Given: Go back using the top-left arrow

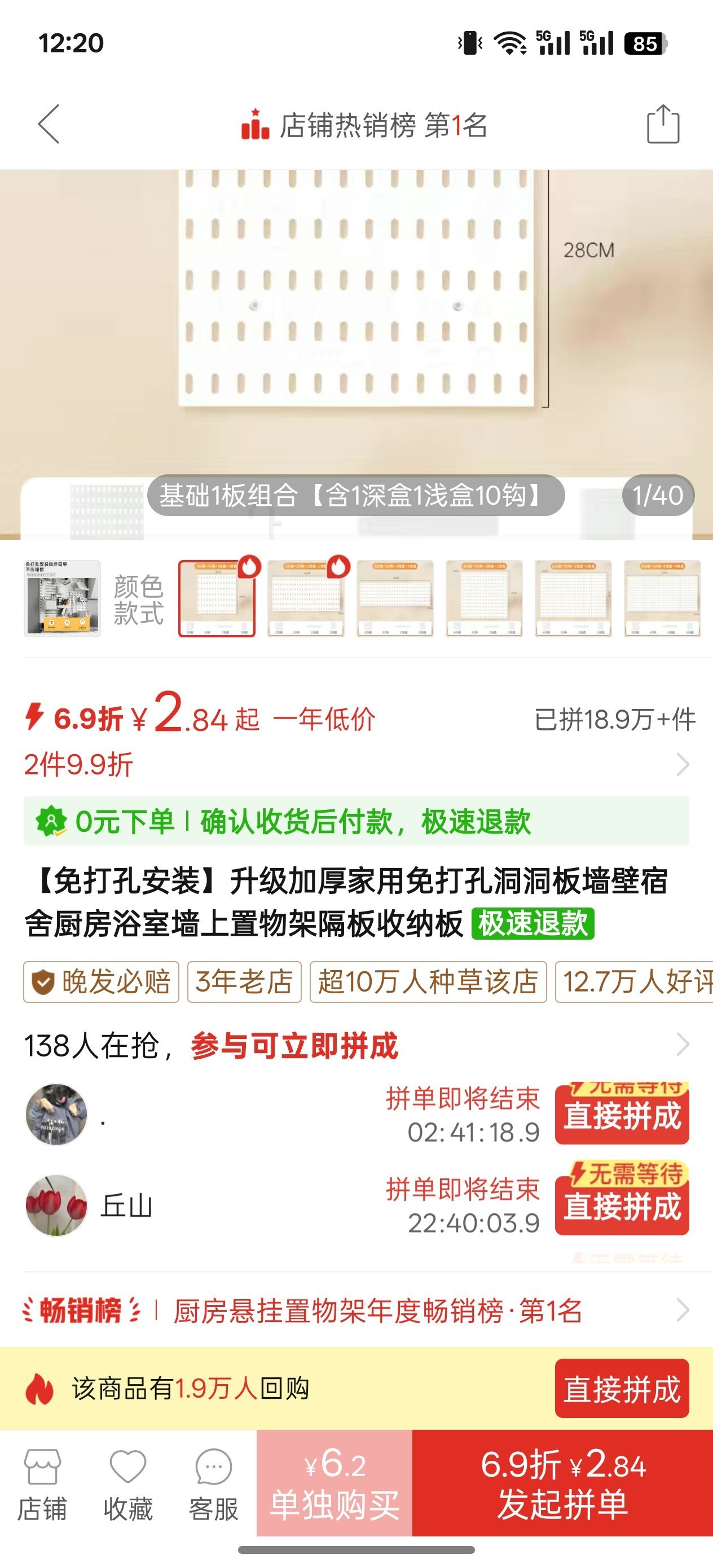Looking at the screenshot, I should pyautogui.click(x=49, y=124).
